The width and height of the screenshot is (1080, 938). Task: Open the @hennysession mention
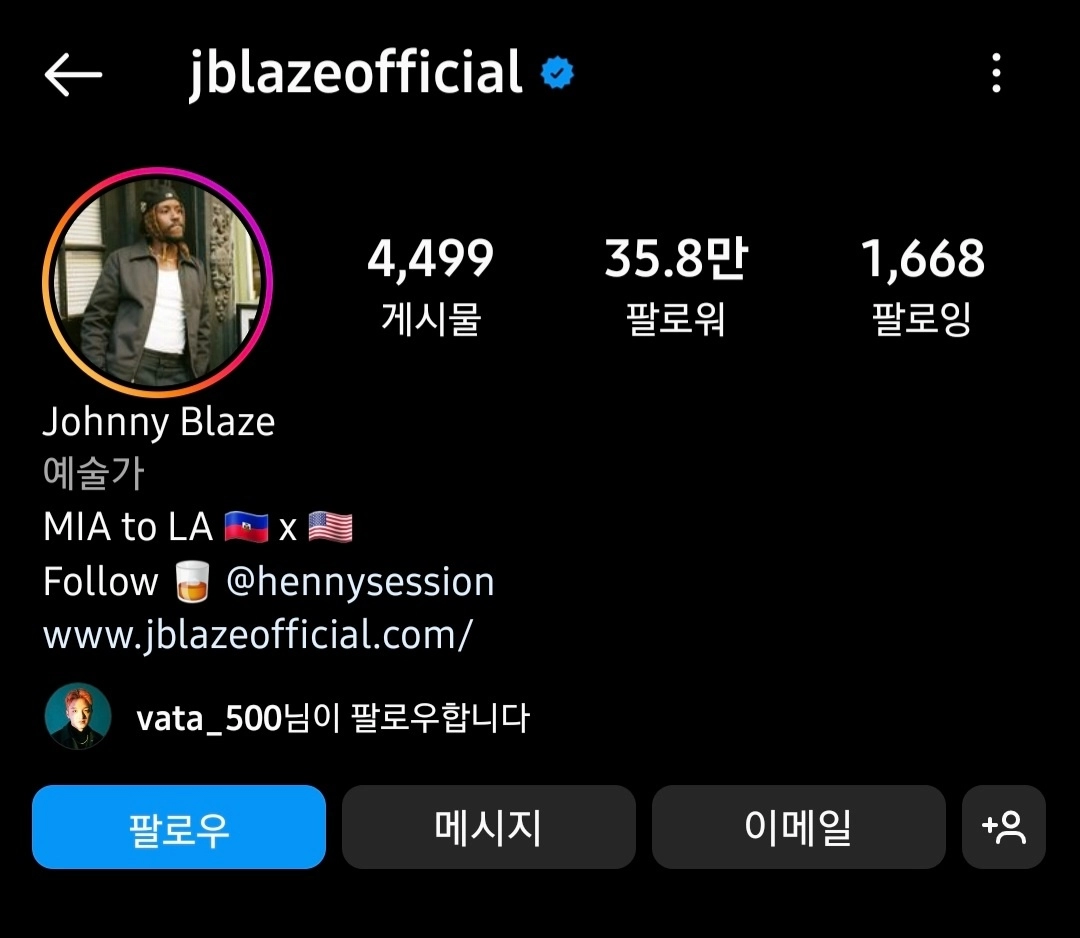point(360,581)
